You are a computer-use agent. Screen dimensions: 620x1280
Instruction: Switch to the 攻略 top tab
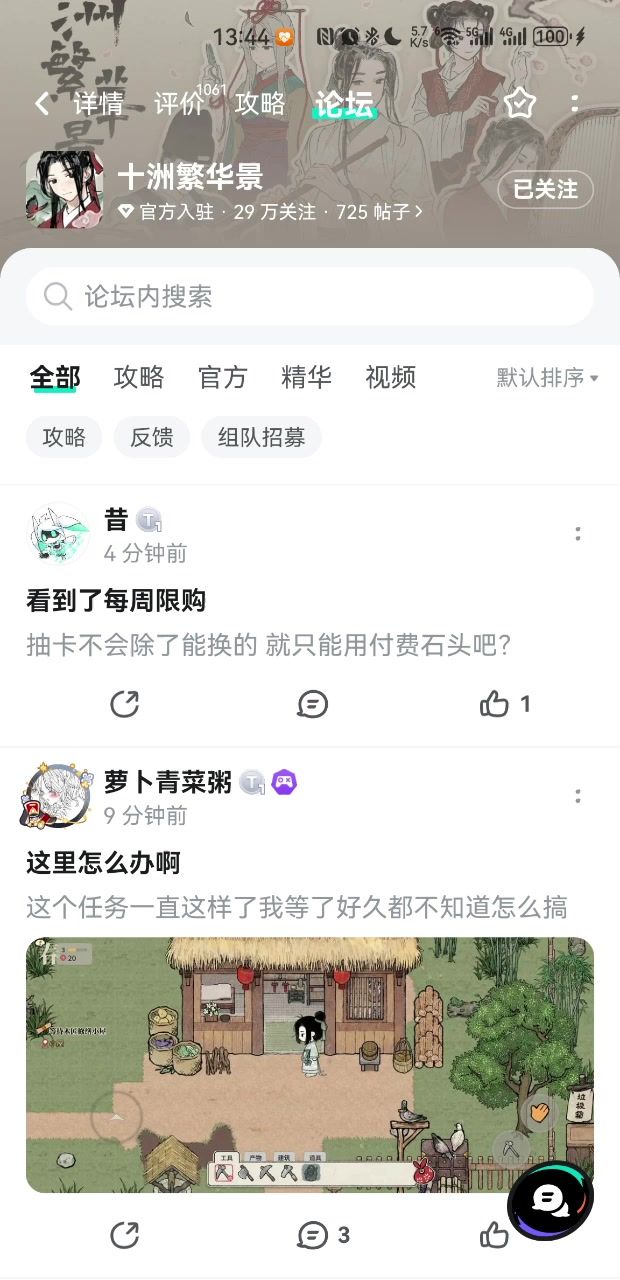coord(260,104)
